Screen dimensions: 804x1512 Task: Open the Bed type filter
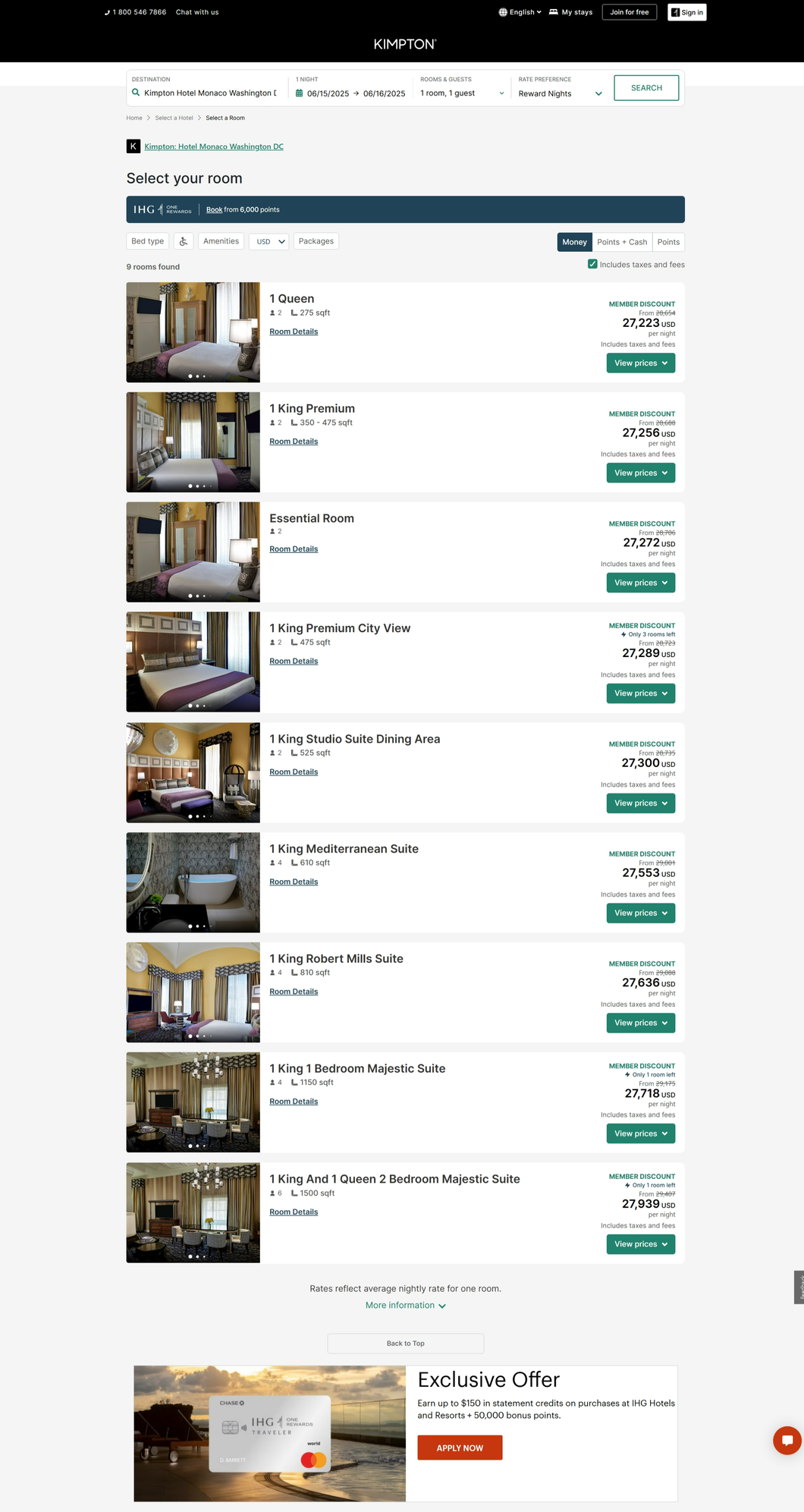pyautogui.click(x=147, y=241)
